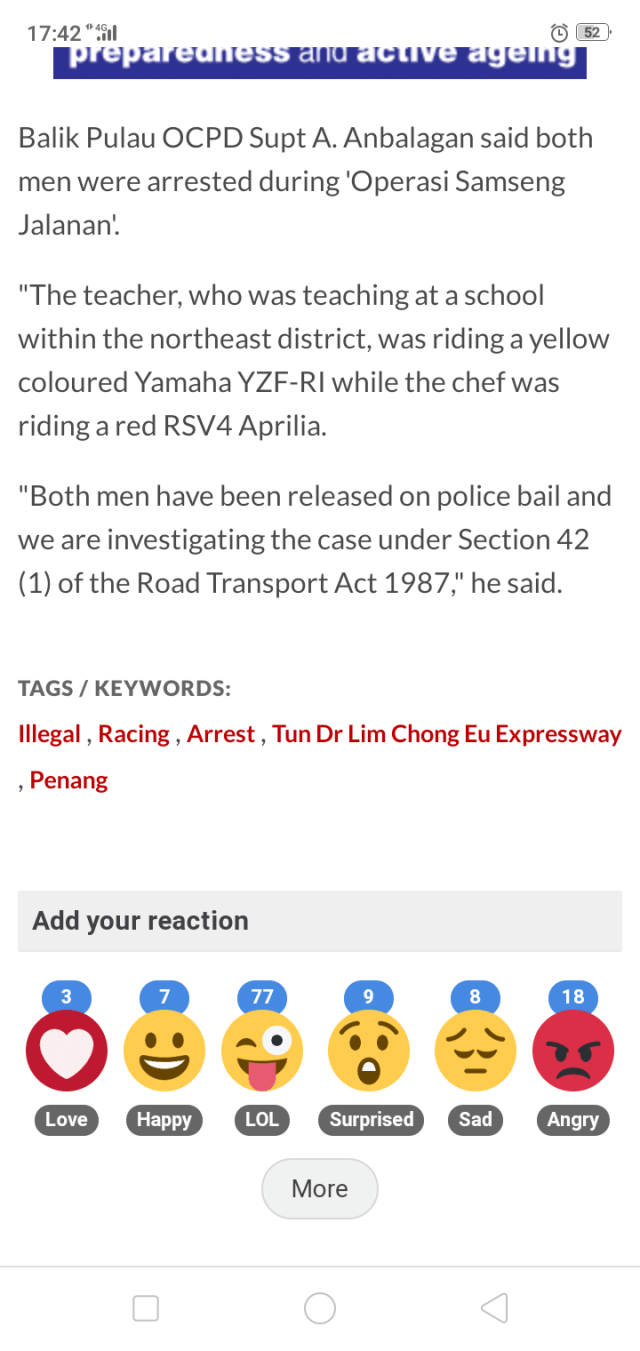React with the Sad emoji
This screenshot has width=640, height=1351.
click(475, 1051)
